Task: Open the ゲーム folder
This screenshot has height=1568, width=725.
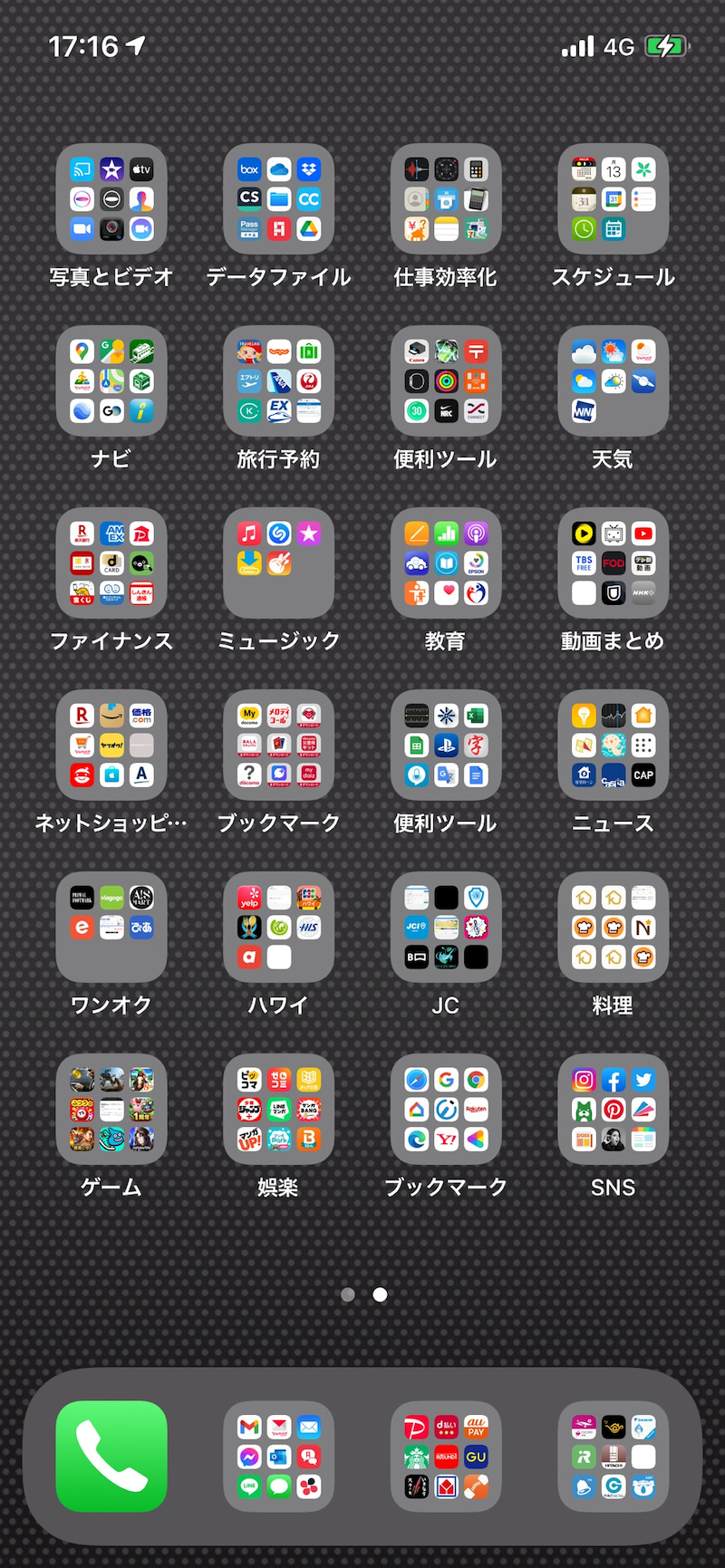Action: pos(111,1110)
